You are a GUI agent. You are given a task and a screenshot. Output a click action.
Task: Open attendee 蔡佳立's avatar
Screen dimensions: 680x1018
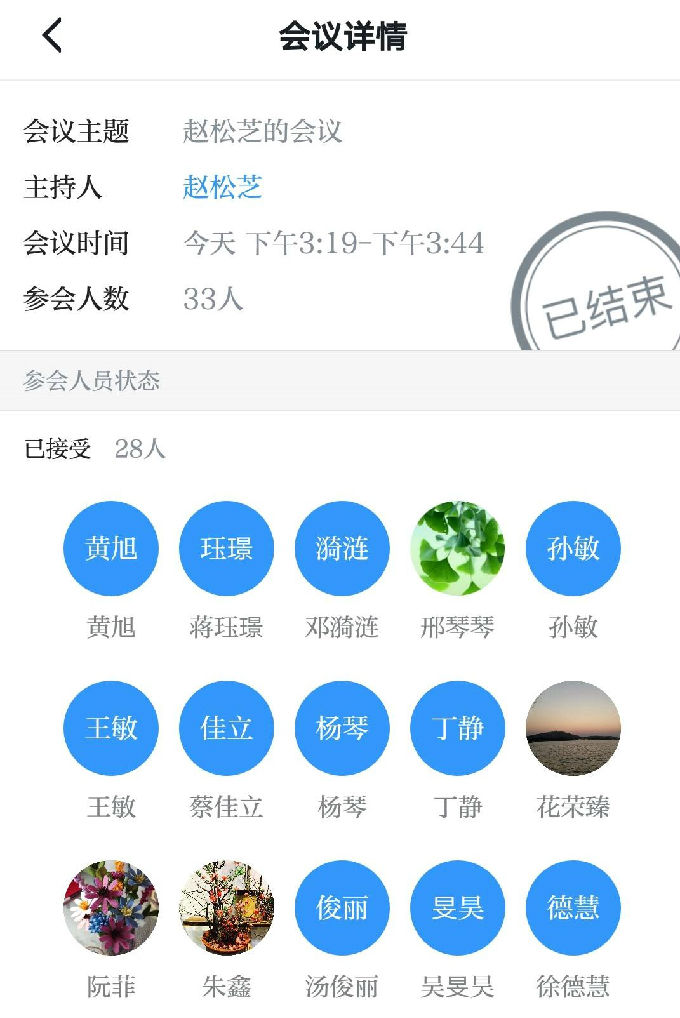tap(226, 728)
